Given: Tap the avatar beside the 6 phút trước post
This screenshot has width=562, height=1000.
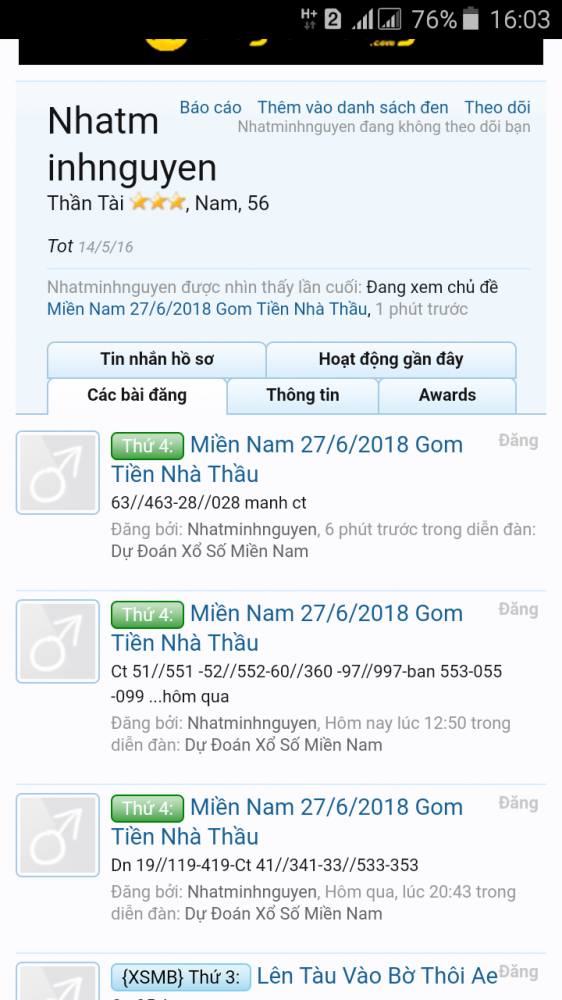Looking at the screenshot, I should tap(57, 473).
